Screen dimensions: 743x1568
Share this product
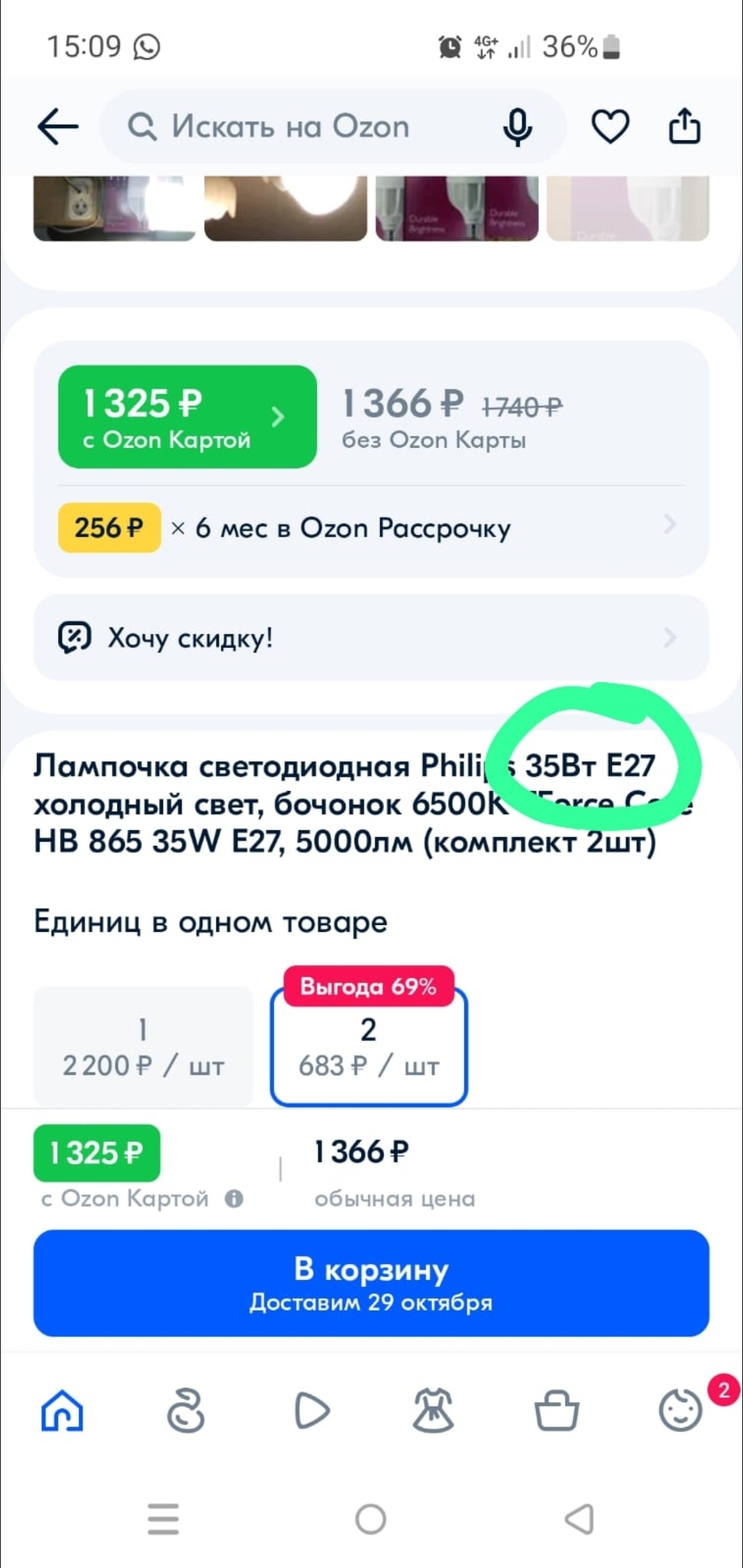click(x=685, y=127)
